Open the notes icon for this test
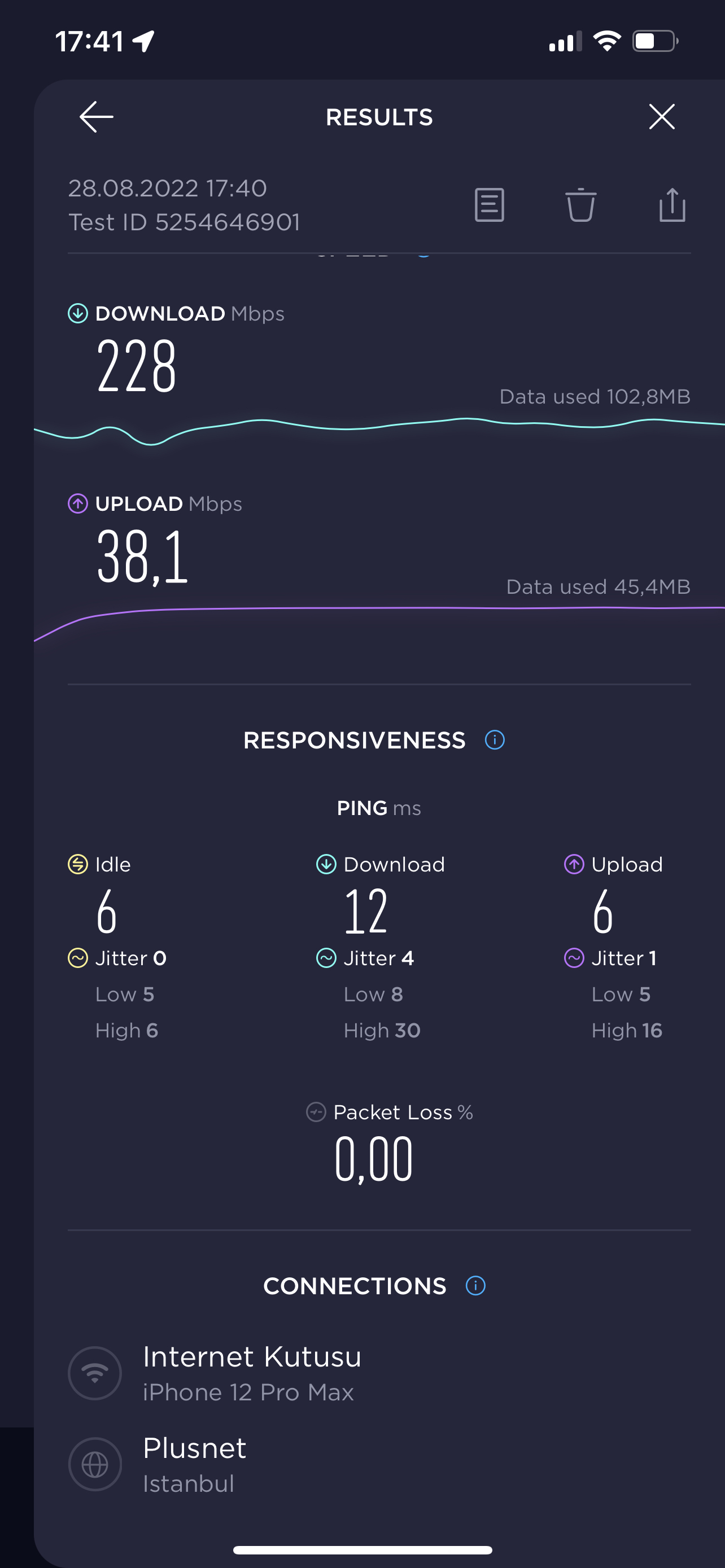This screenshot has height=1568, width=725. 490,204
